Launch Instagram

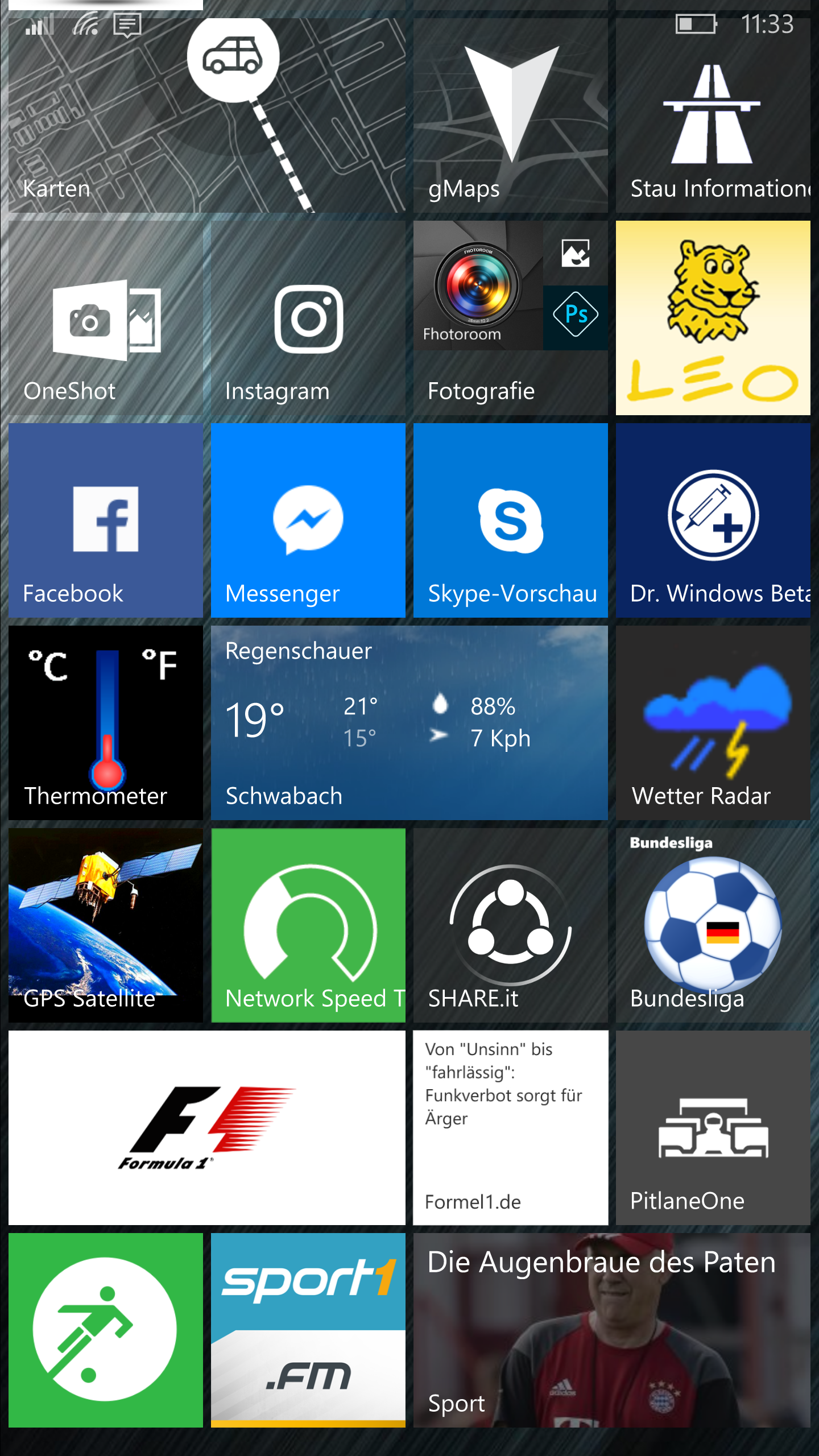click(308, 318)
